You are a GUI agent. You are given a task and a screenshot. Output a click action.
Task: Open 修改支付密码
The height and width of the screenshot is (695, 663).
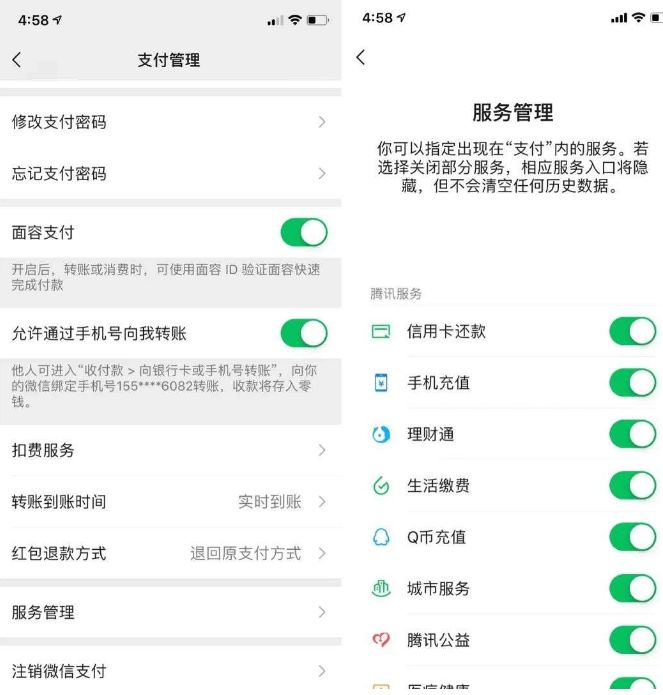coord(168,122)
